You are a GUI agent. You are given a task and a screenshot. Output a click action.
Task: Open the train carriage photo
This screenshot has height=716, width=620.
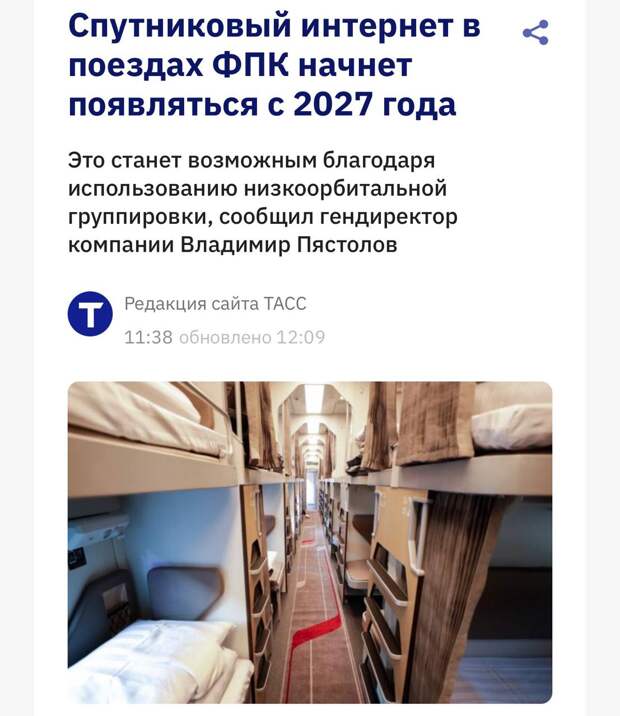click(x=310, y=541)
